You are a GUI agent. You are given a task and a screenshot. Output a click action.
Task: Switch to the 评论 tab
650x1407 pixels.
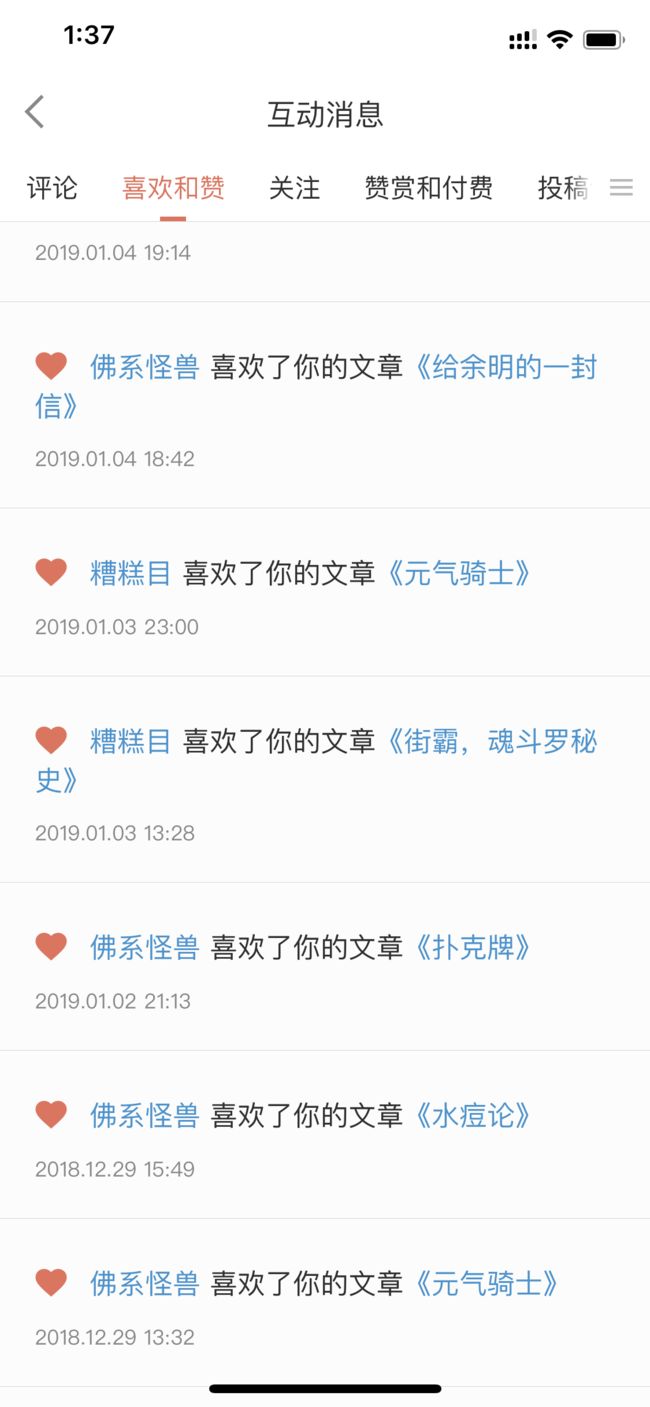[x=52, y=188]
